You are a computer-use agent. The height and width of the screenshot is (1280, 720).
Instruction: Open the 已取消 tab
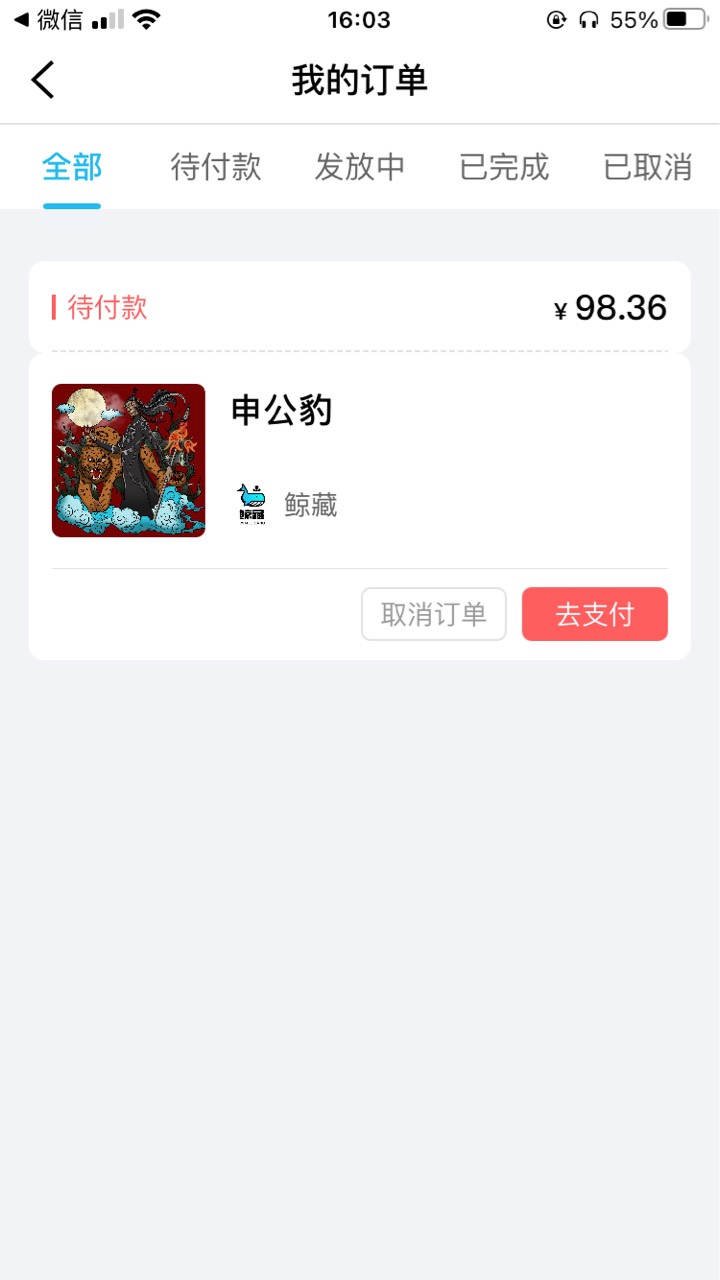[648, 167]
